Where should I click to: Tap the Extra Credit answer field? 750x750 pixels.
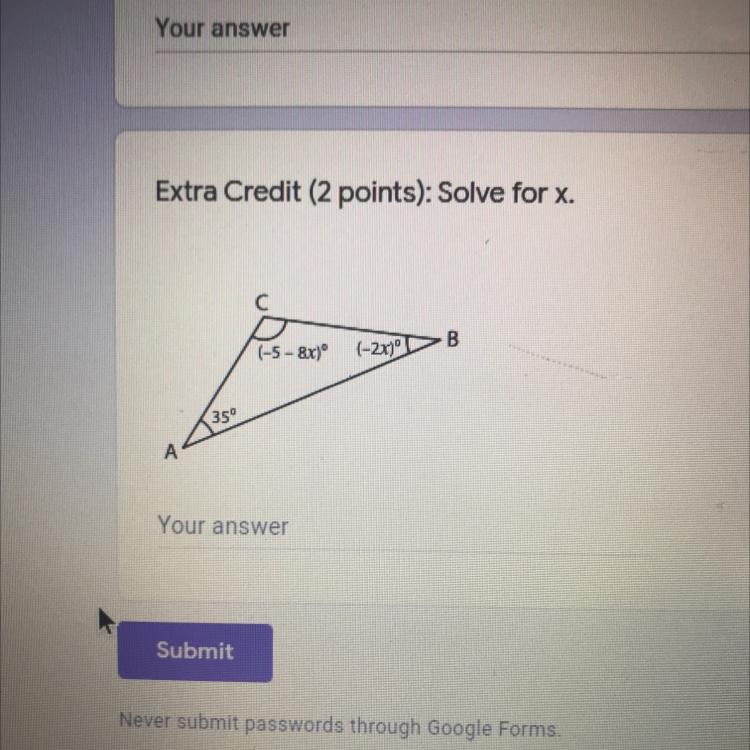400,527
